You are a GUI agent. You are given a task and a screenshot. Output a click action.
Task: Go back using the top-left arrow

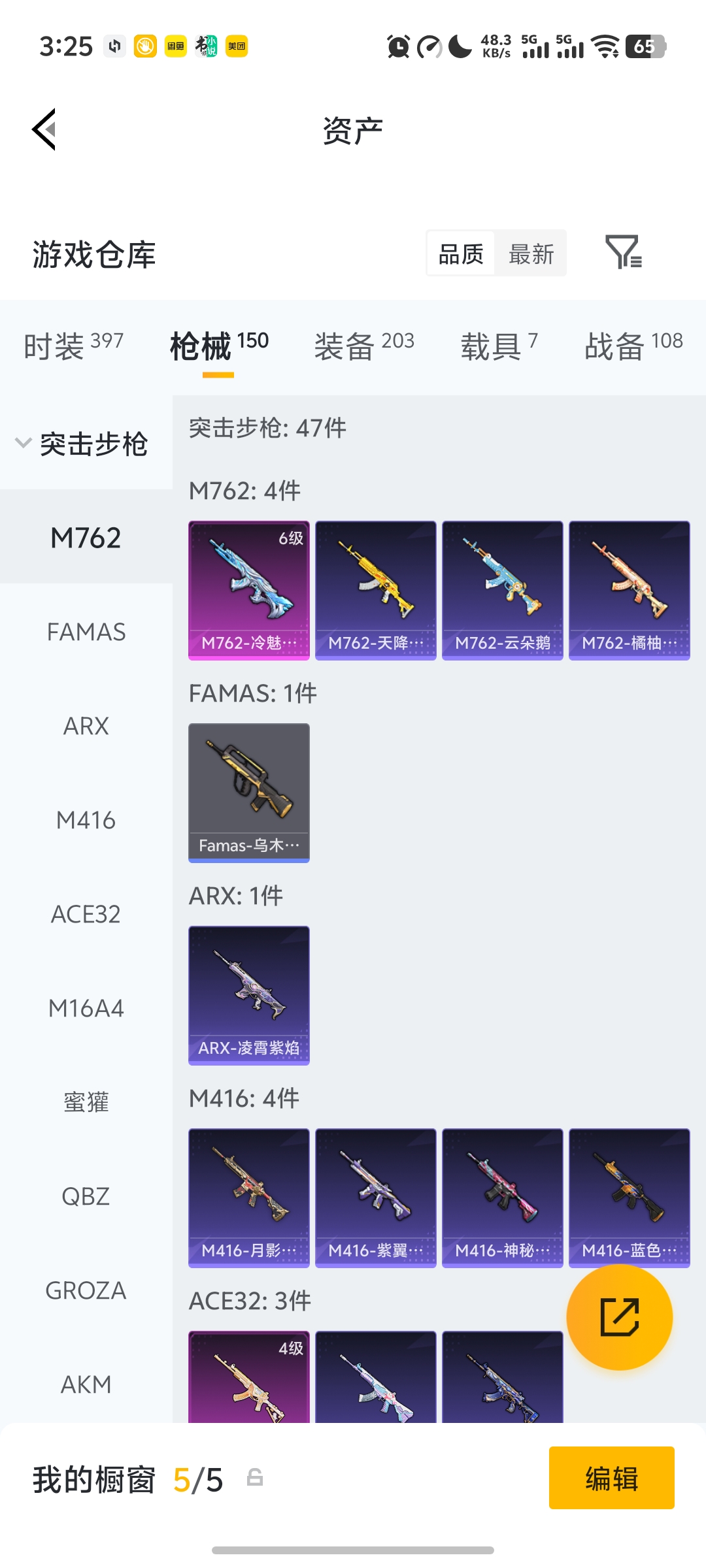point(44,129)
